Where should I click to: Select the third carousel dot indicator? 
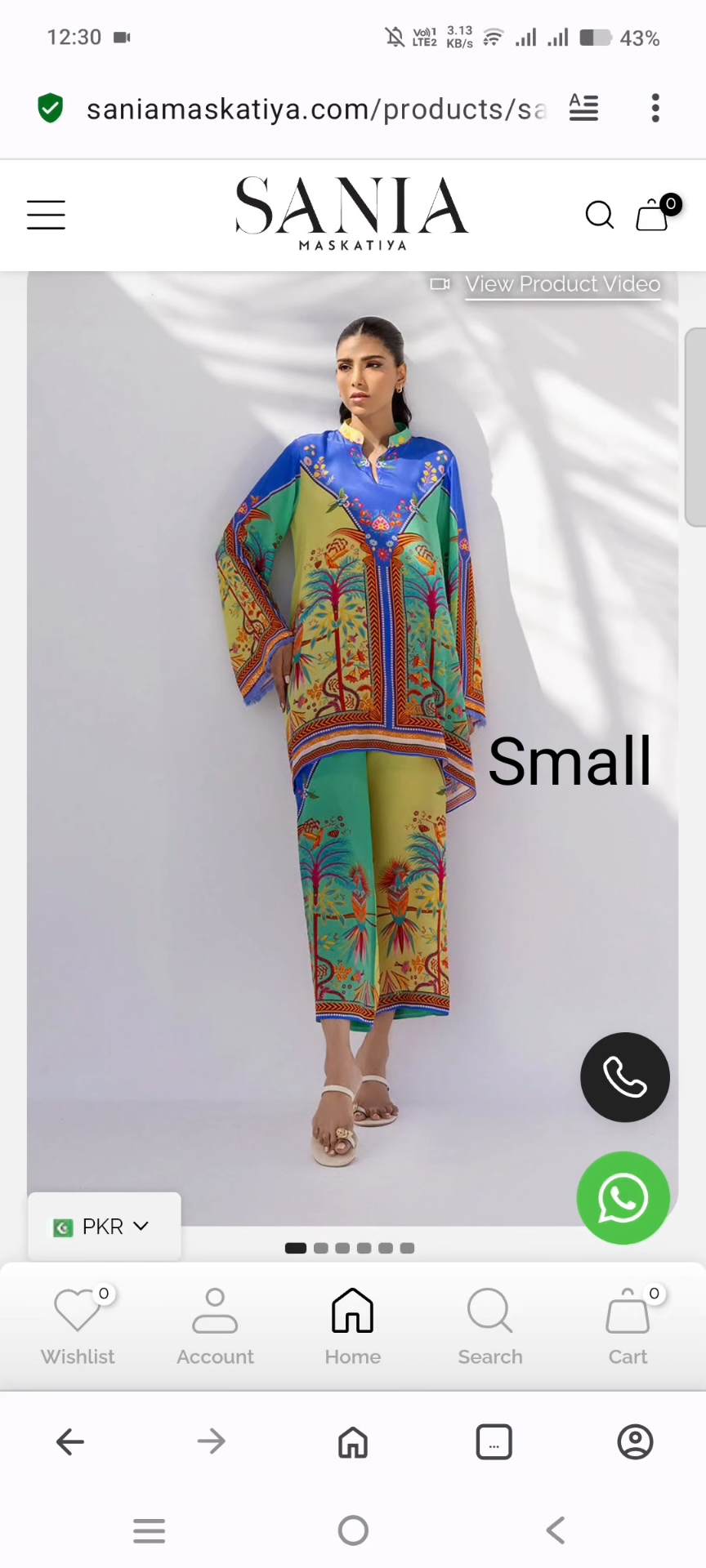pos(342,1248)
